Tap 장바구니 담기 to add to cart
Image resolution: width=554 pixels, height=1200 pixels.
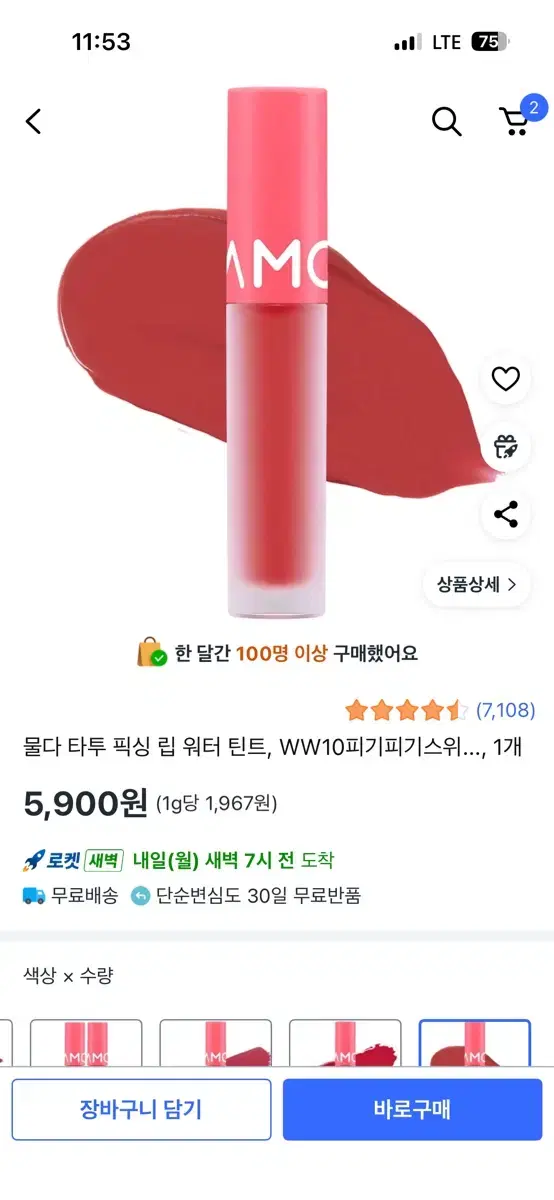(x=141, y=1109)
